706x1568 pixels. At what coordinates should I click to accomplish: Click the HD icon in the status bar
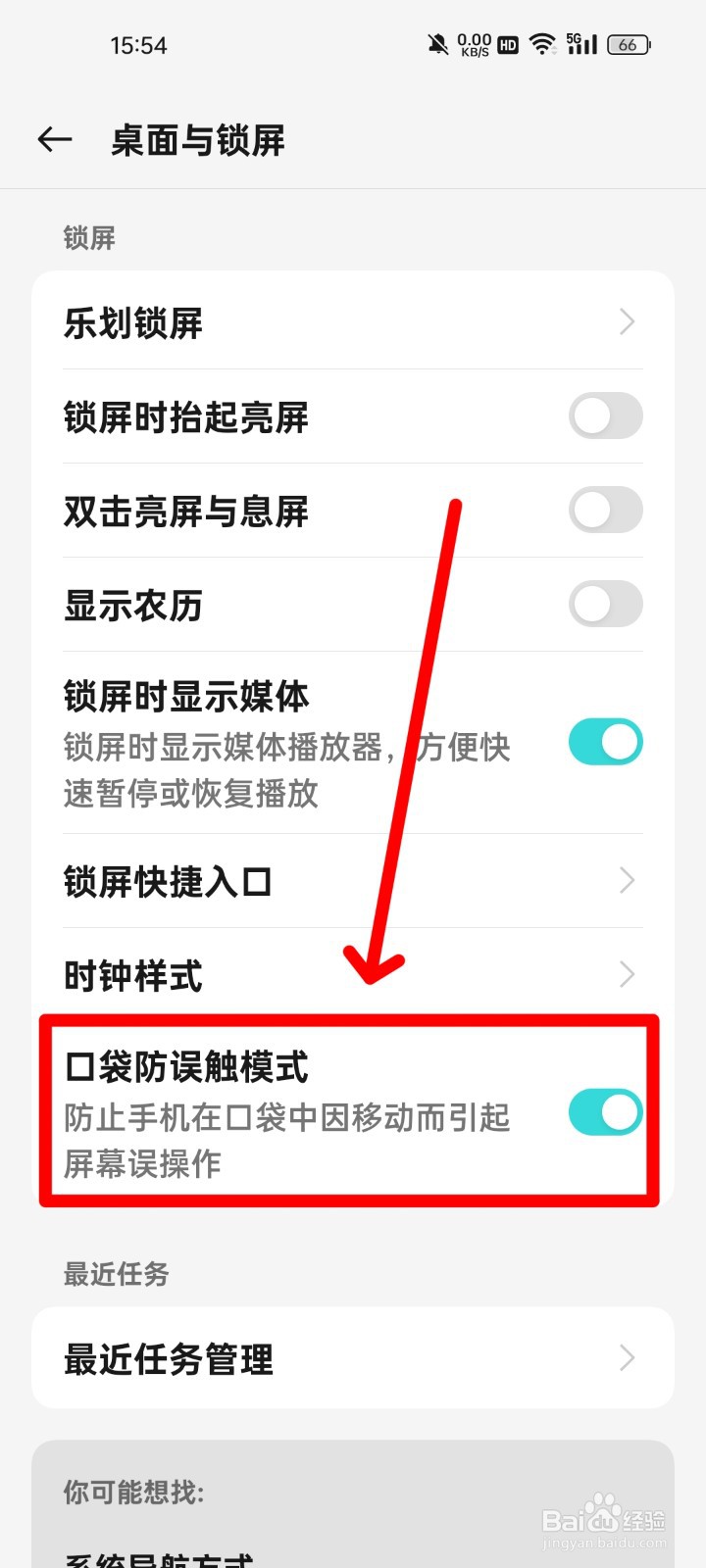[506, 45]
